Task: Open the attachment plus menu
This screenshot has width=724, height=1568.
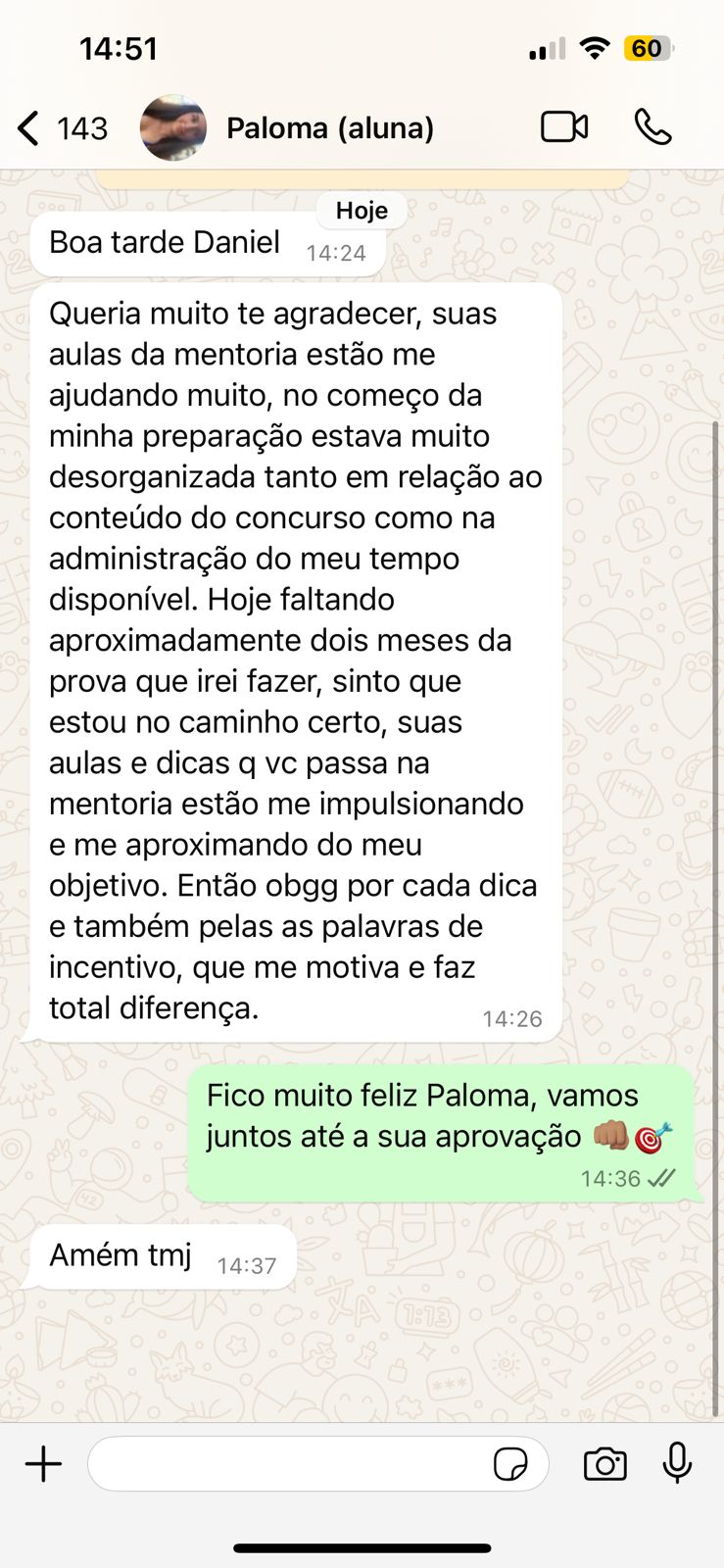Action: (43, 1464)
